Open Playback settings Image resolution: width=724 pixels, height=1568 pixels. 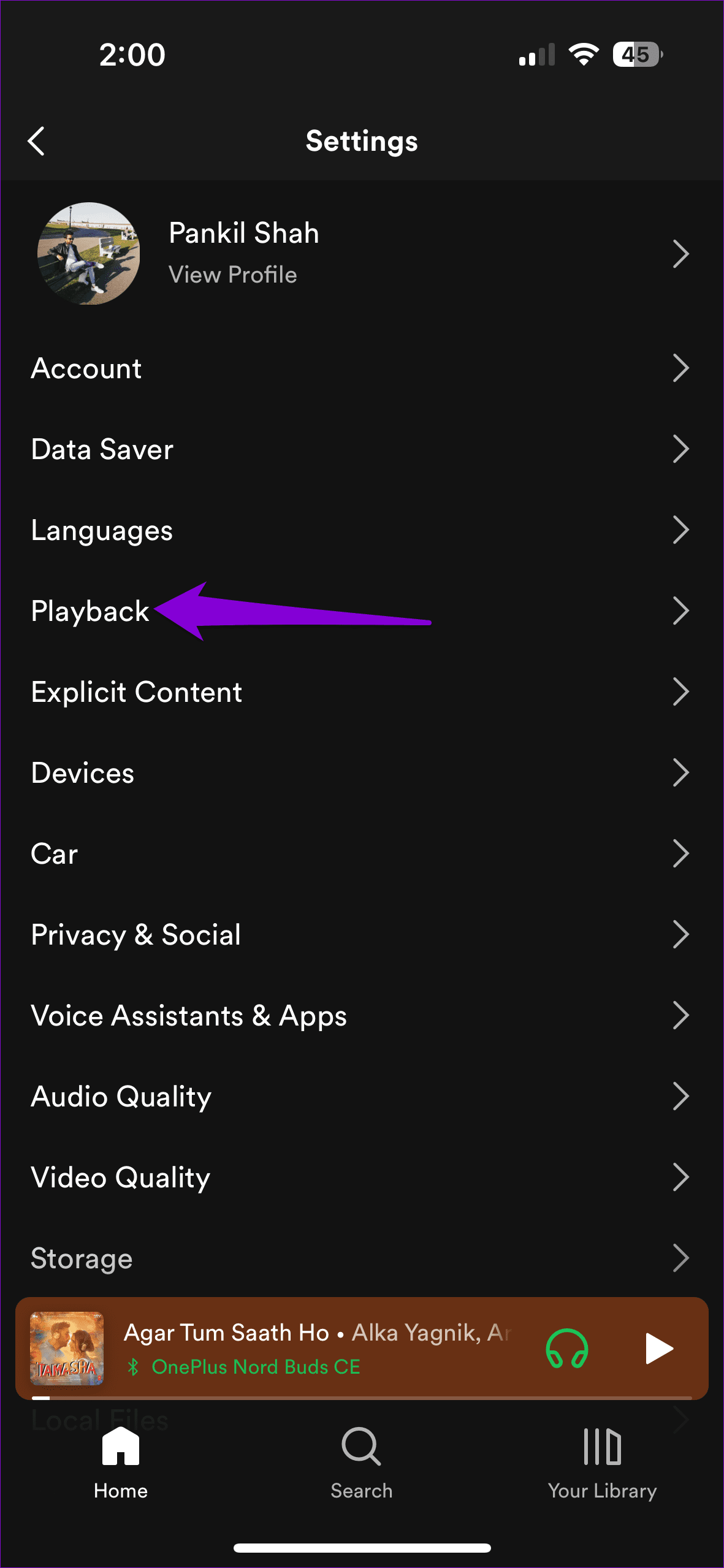point(90,611)
